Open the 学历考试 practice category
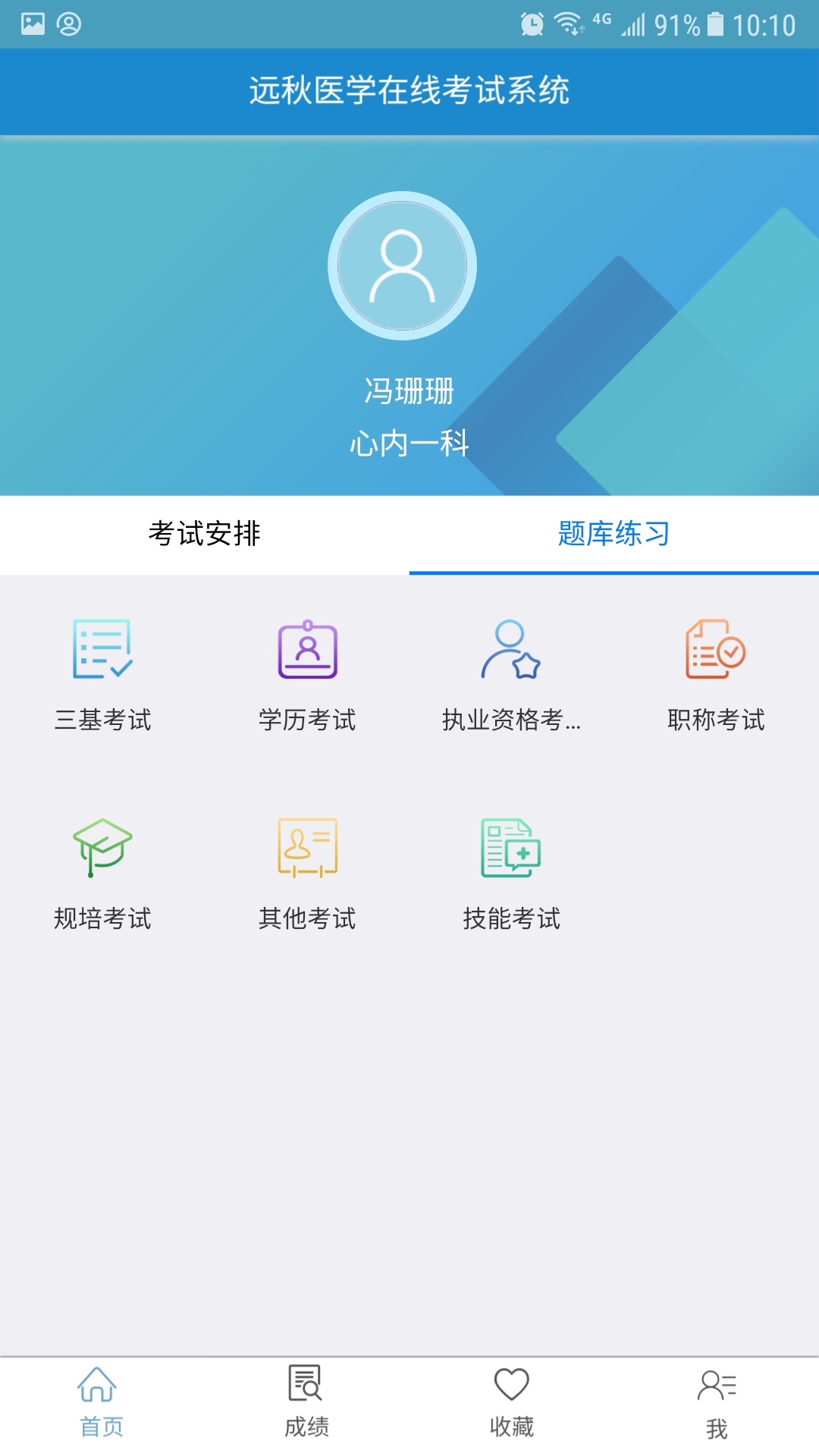This screenshot has height=1456, width=819. click(x=307, y=675)
